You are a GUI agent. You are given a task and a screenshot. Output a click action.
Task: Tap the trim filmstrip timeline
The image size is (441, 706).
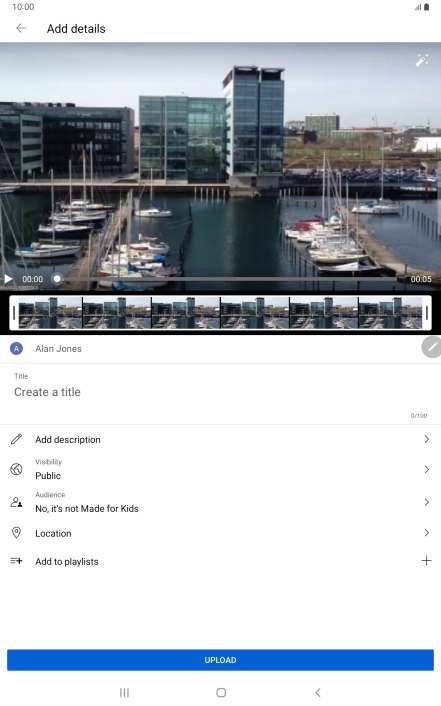220,312
